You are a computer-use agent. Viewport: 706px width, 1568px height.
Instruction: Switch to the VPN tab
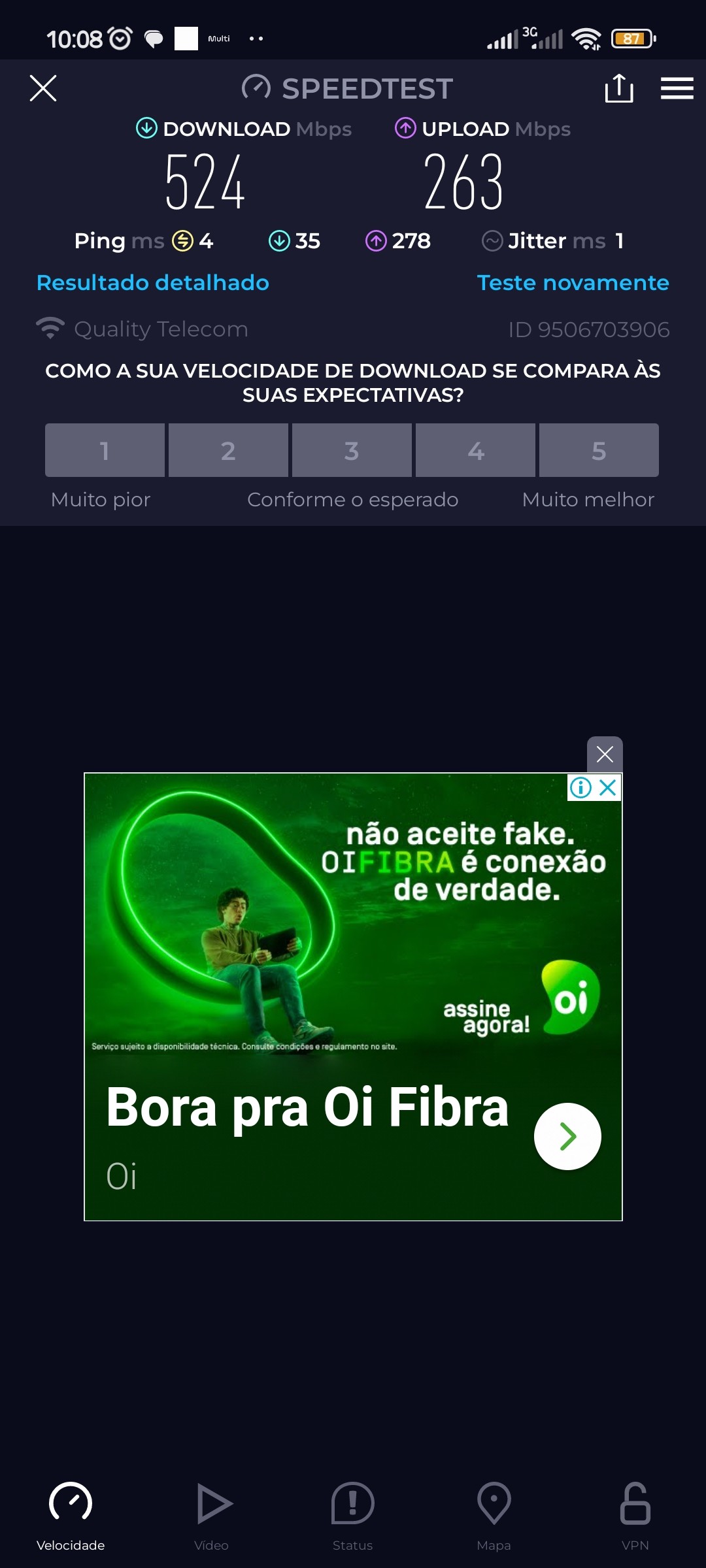[635, 1516]
